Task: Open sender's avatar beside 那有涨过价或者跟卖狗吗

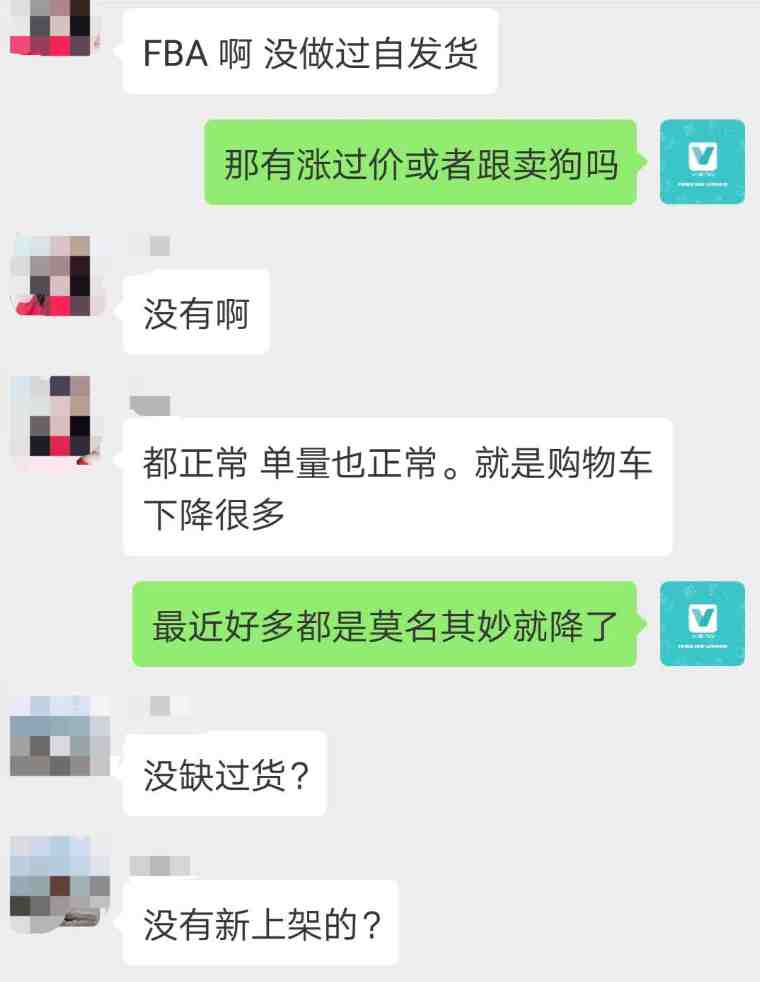Action: pyautogui.click(x=702, y=162)
